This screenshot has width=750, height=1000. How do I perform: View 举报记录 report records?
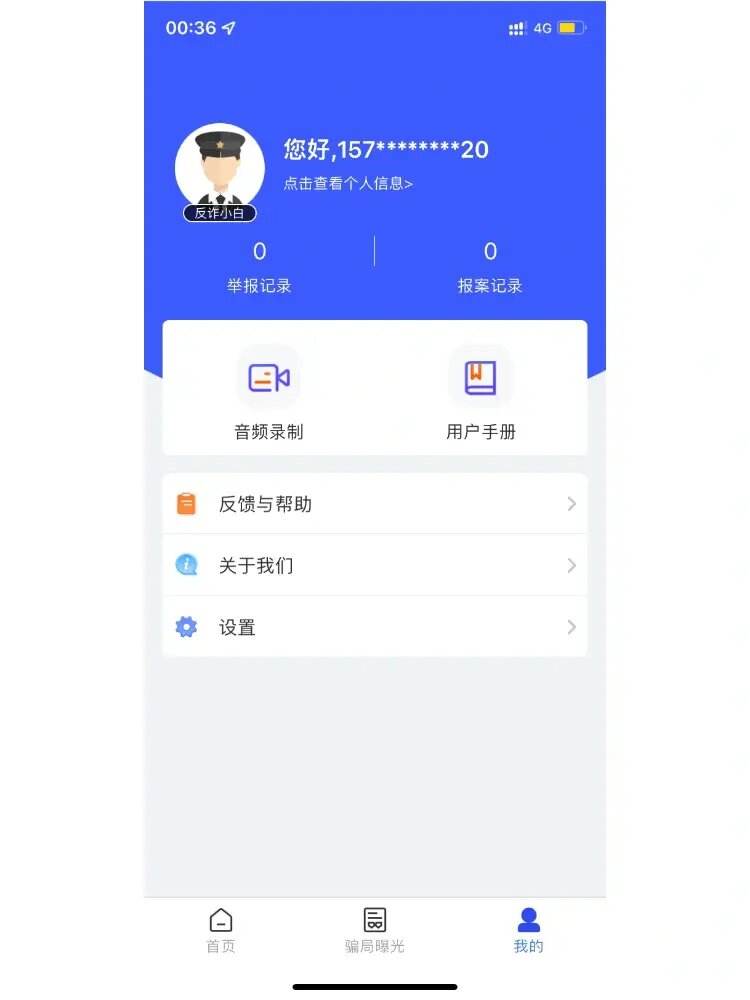259,267
